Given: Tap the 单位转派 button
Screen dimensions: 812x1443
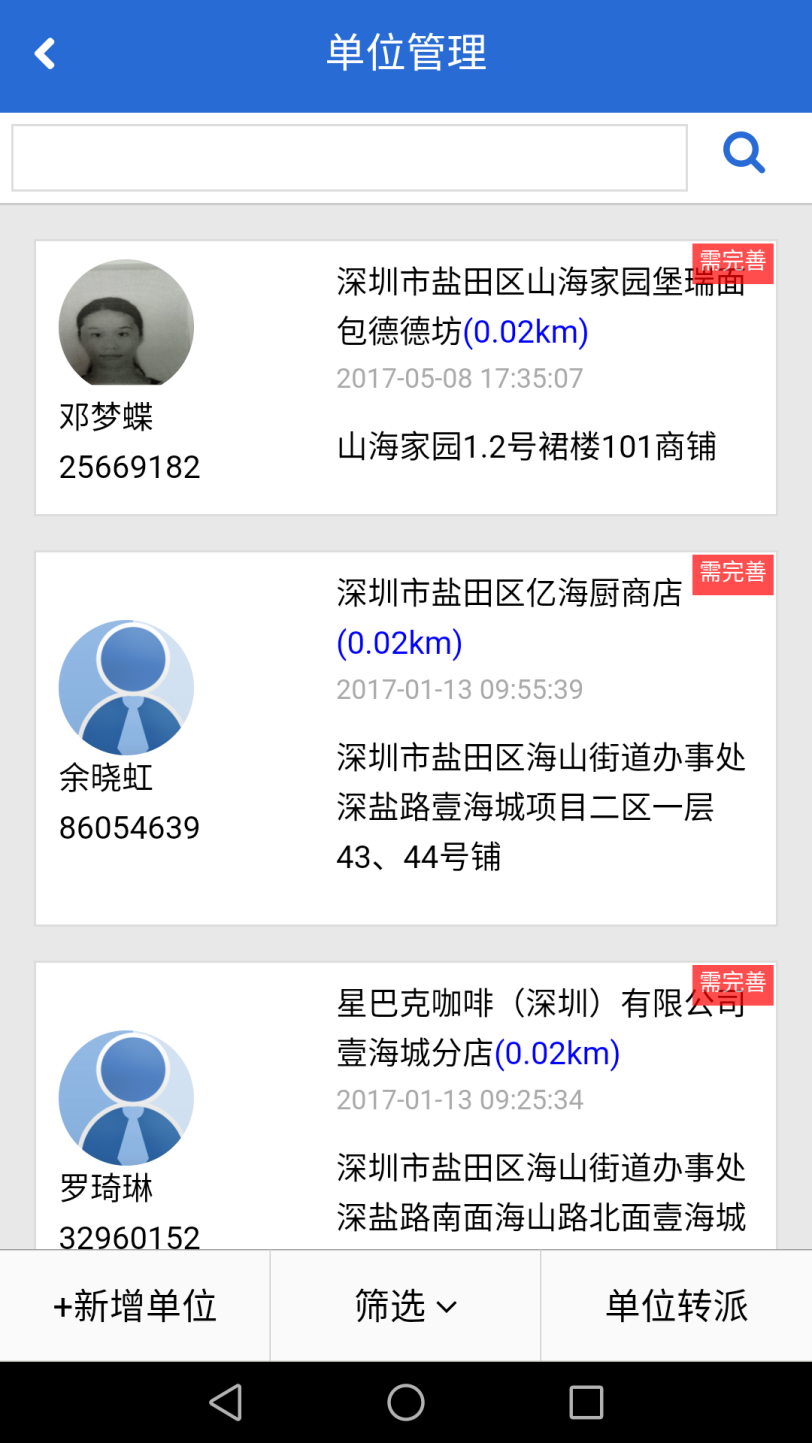Looking at the screenshot, I should [676, 1306].
